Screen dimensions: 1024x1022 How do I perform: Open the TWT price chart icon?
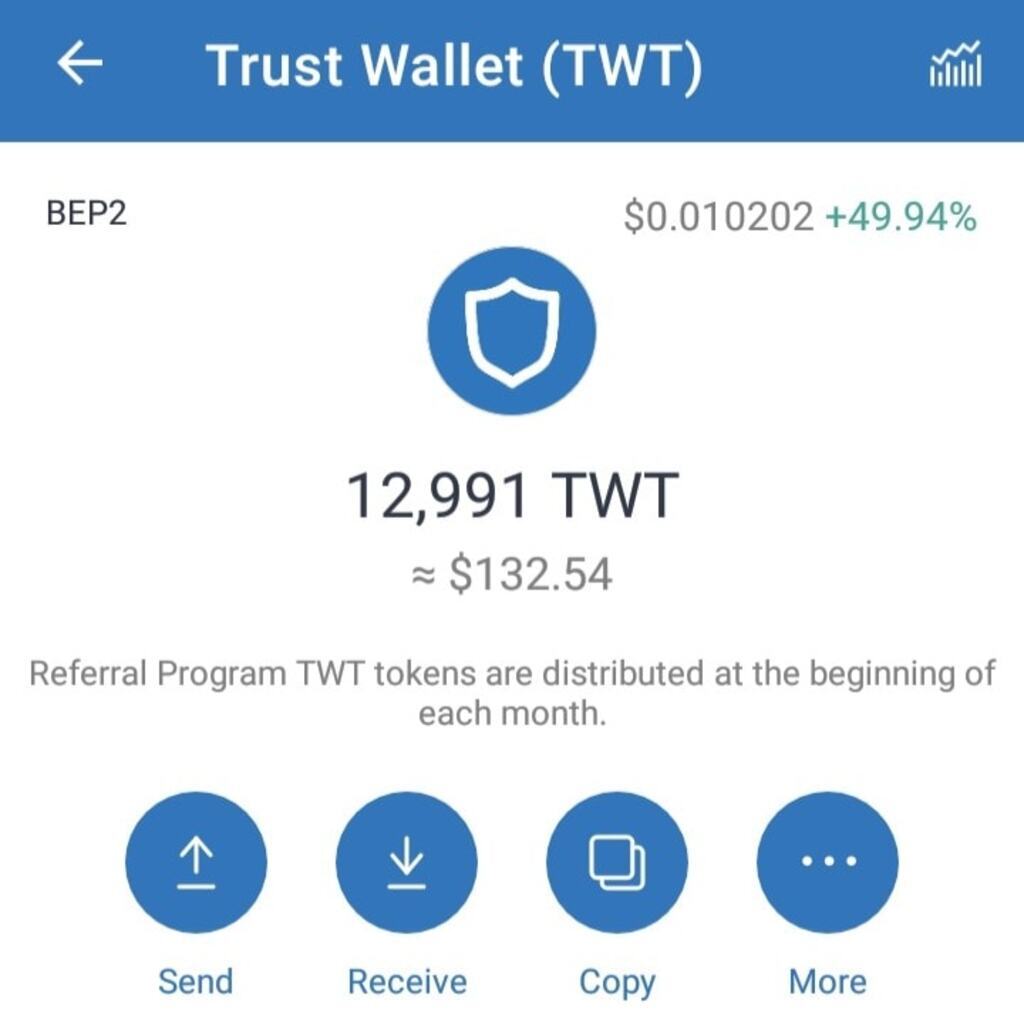[955, 66]
